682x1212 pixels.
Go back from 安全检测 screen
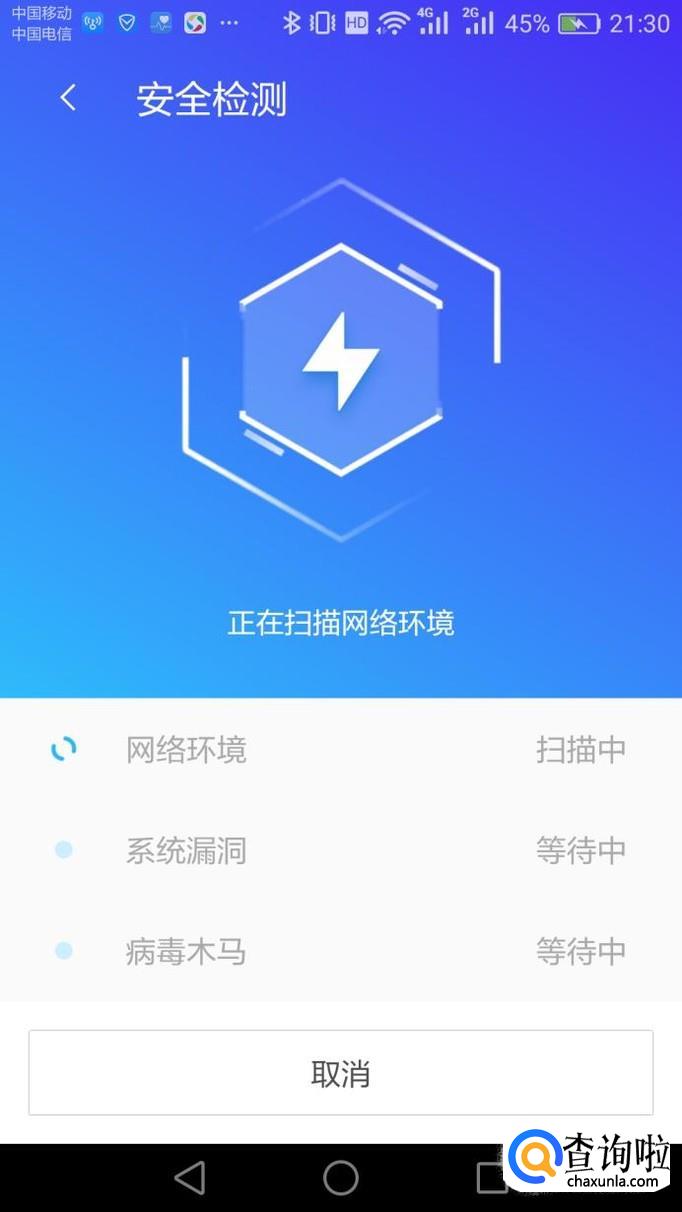click(x=68, y=98)
